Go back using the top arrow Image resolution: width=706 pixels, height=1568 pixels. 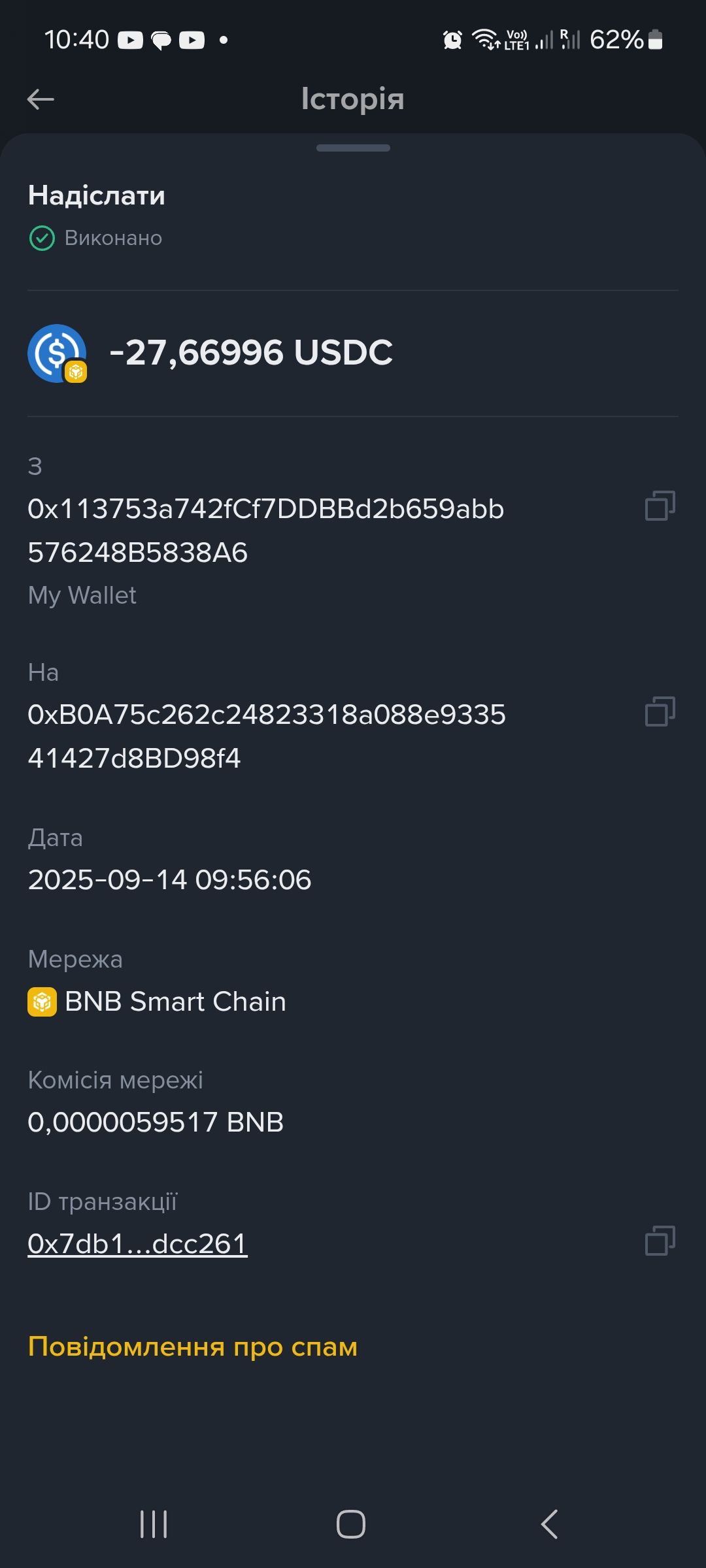click(41, 99)
